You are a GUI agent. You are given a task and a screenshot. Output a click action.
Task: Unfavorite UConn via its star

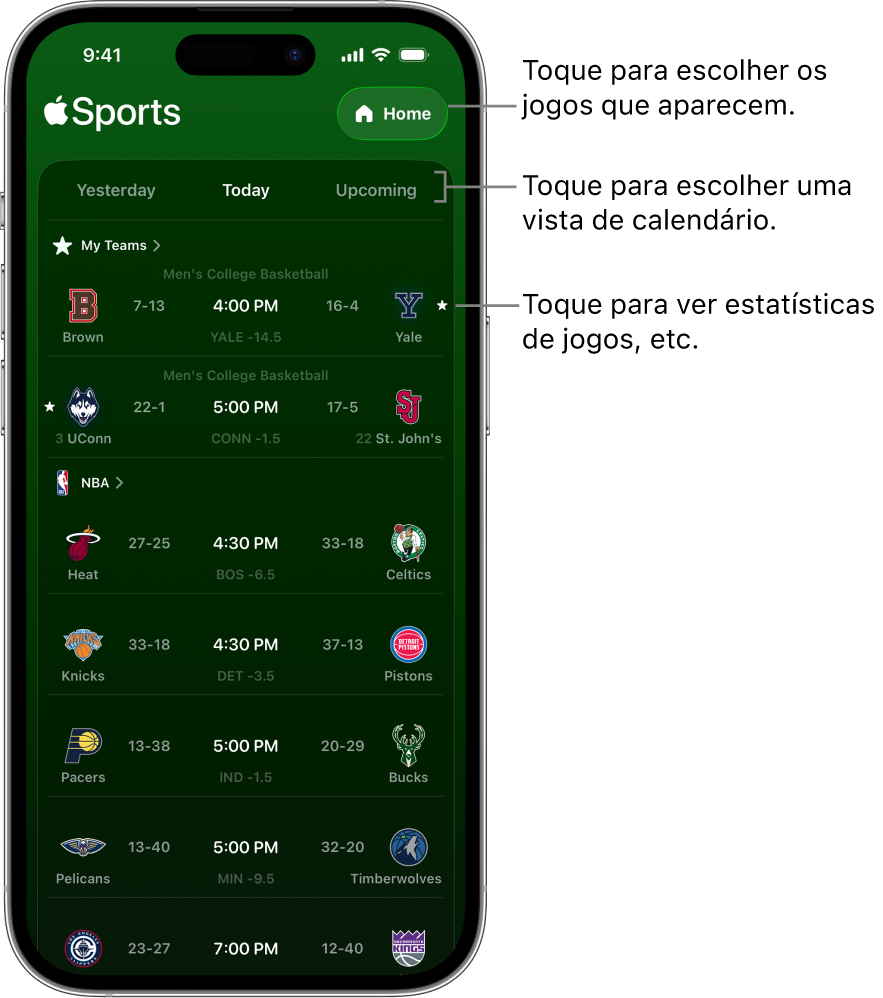click(x=49, y=406)
